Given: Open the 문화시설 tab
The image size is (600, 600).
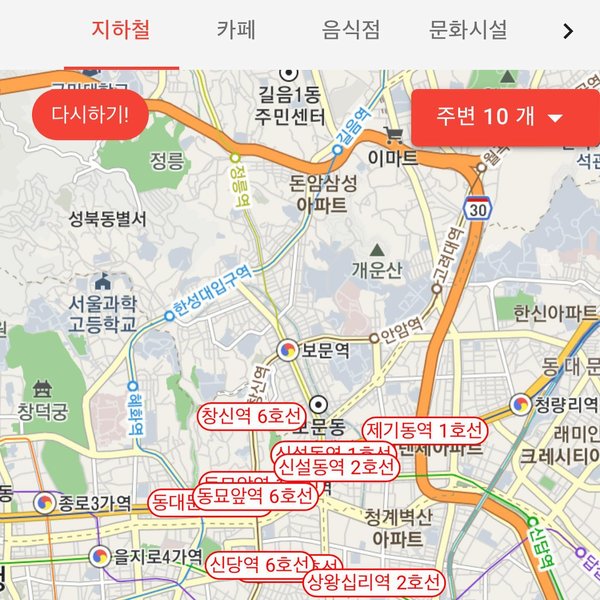Looking at the screenshot, I should [467, 31].
